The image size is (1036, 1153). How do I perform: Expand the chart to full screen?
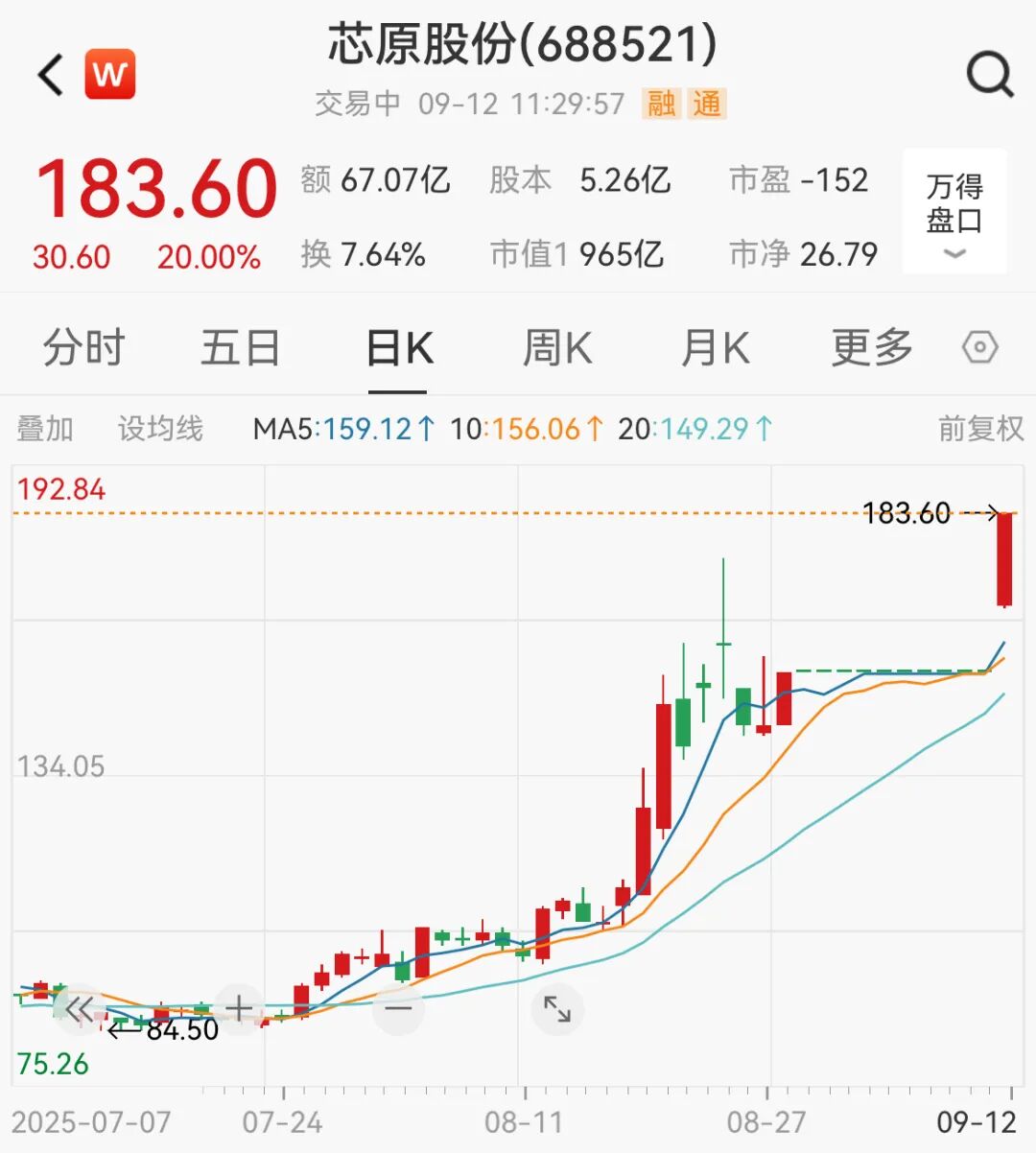pos(556,1009)
